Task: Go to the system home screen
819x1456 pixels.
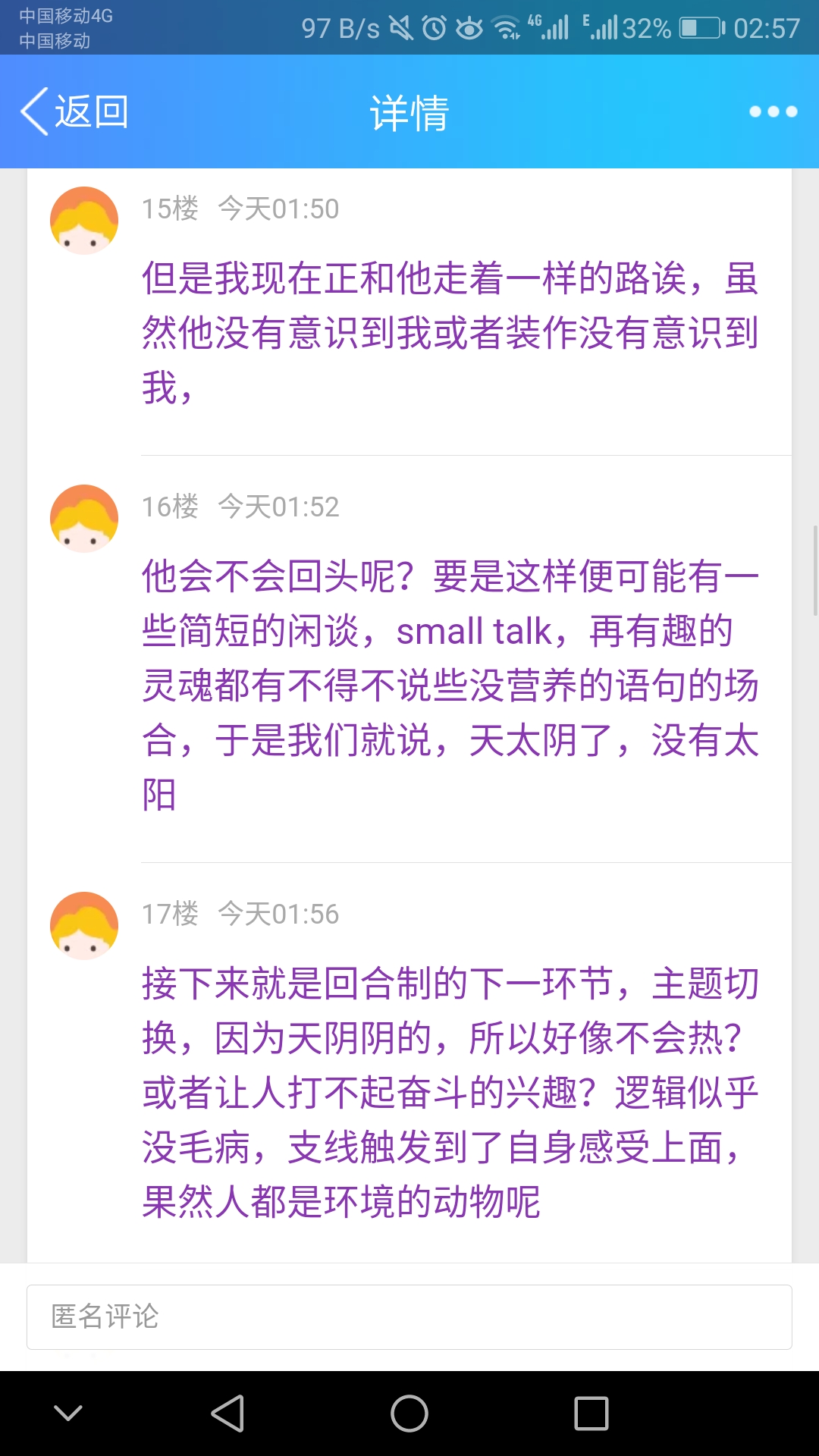Action: point(409,1414)
